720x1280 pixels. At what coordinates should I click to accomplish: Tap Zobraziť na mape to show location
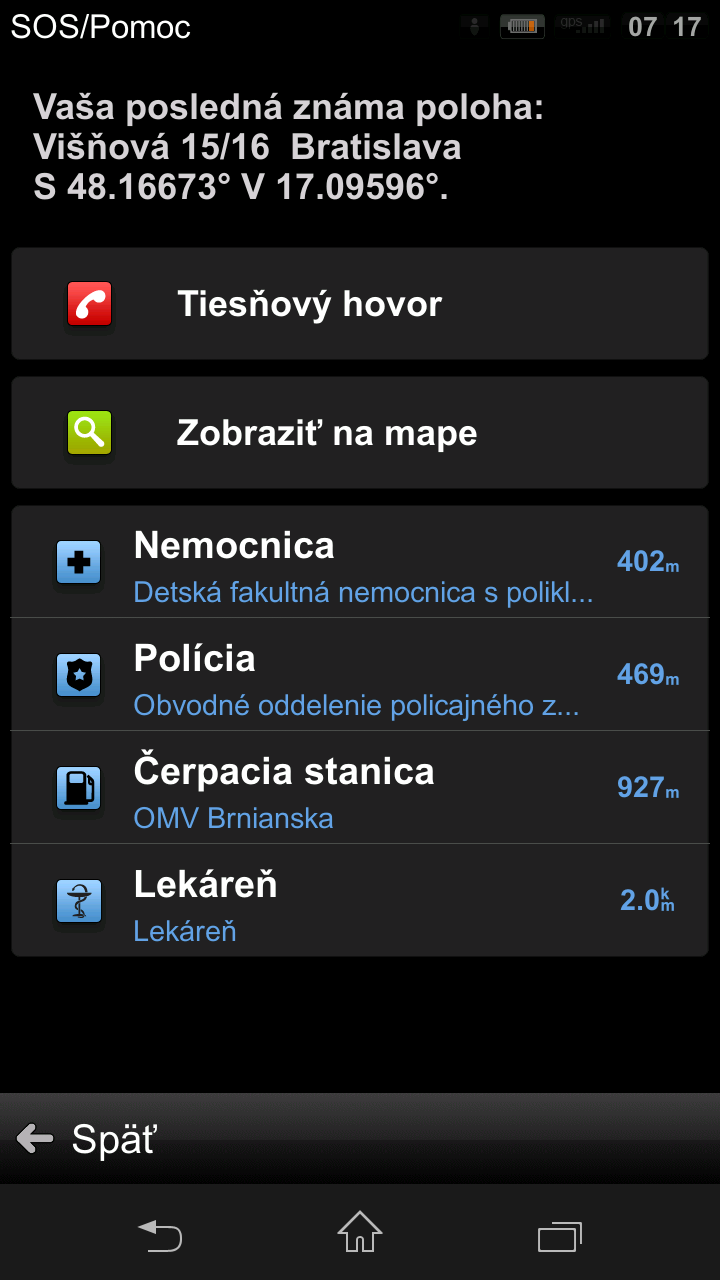coord(360,433)
